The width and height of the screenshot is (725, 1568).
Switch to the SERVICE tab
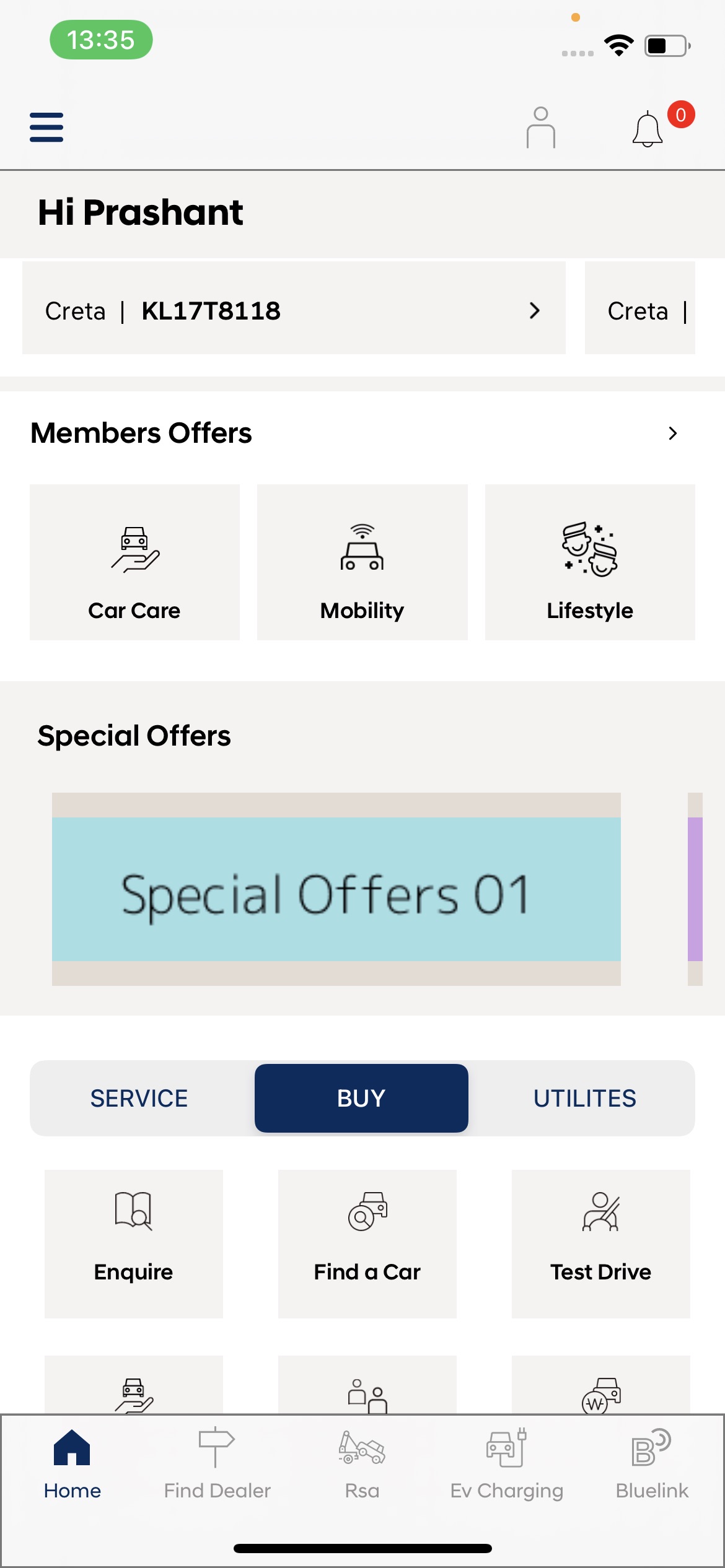[x=139, y=1099]
